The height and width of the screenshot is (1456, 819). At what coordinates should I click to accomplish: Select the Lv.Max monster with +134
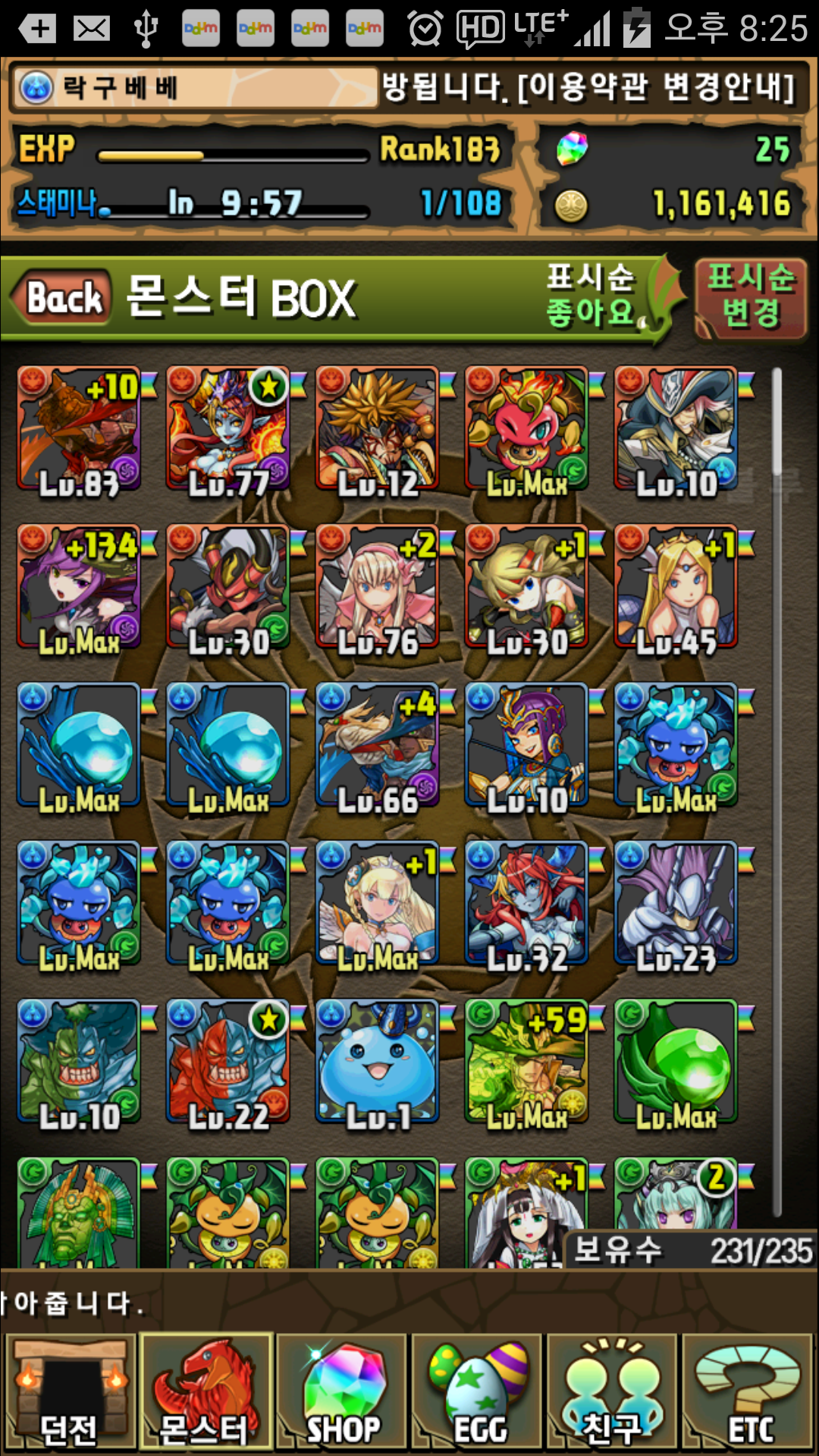79,588
